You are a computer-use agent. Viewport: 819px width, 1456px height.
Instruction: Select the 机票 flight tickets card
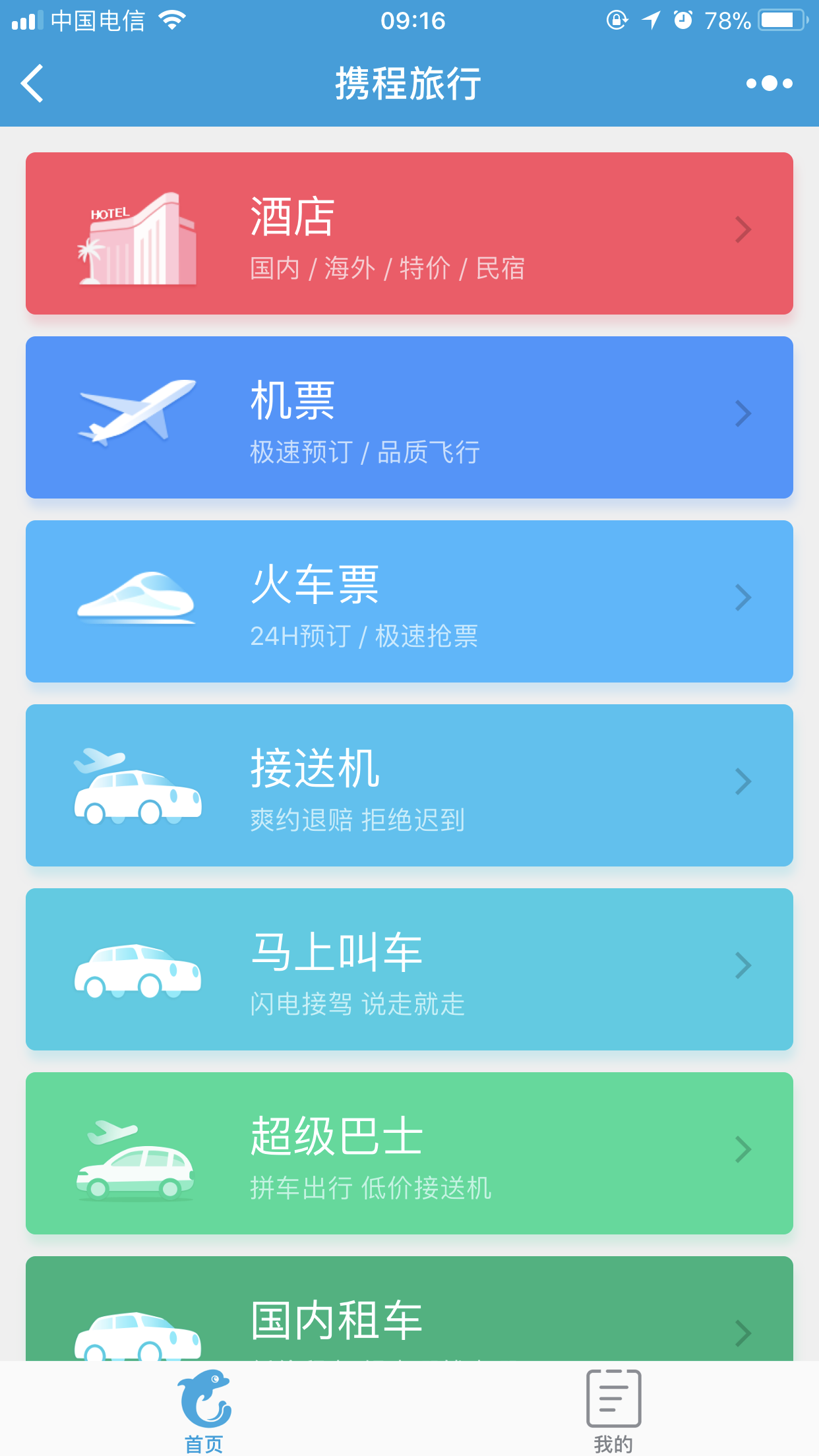pyautogui.click(x=409, y=417)
